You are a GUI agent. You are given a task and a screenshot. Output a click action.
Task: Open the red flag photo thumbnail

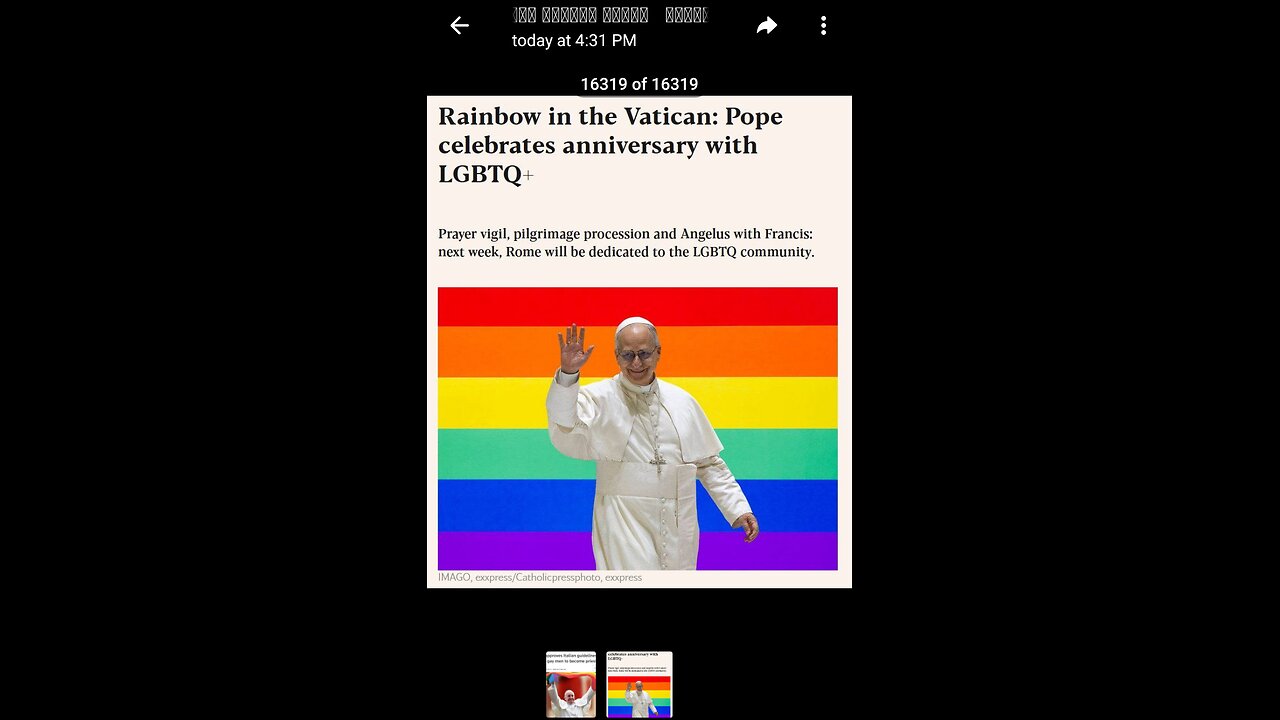[571, 684]
